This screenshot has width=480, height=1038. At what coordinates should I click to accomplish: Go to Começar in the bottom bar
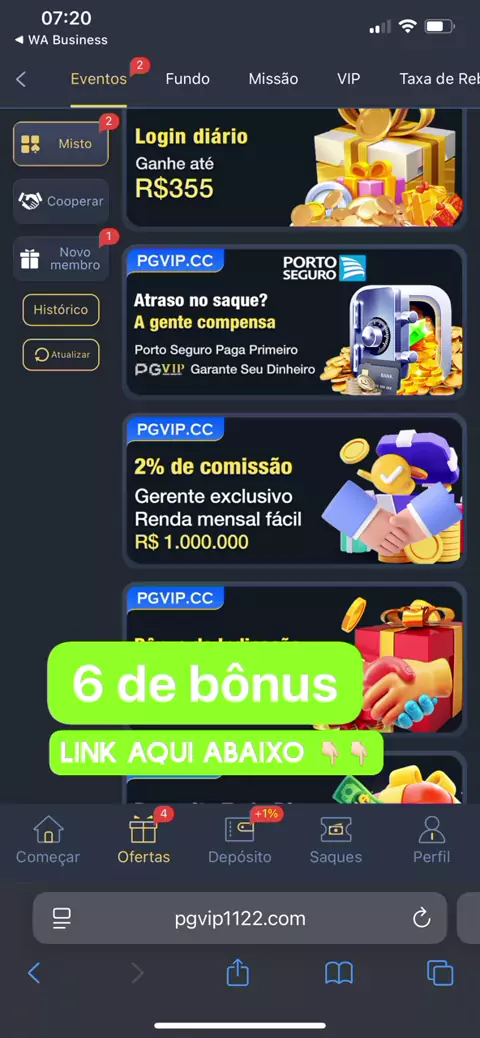click(48, 839)
